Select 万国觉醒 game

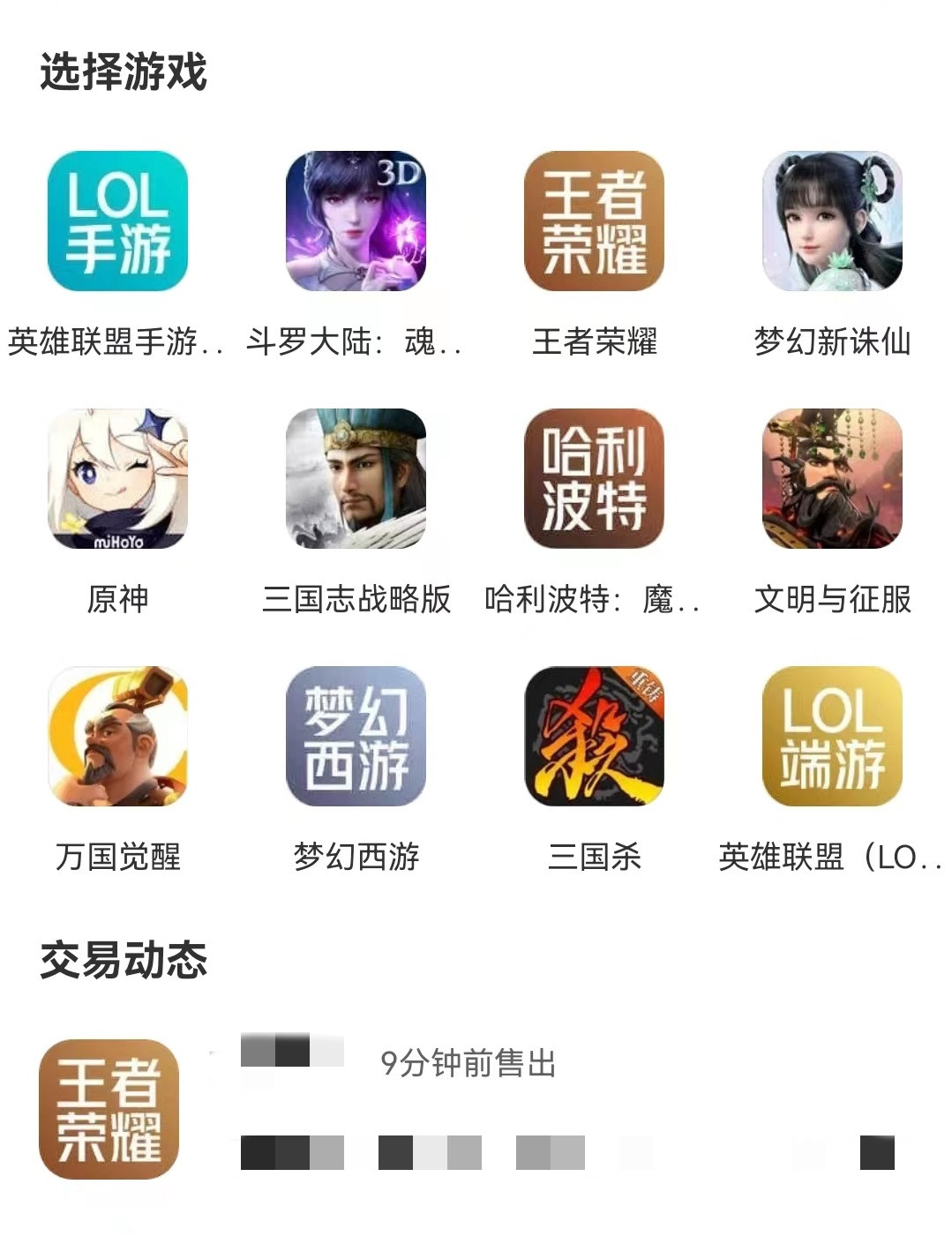click(117, 737)
